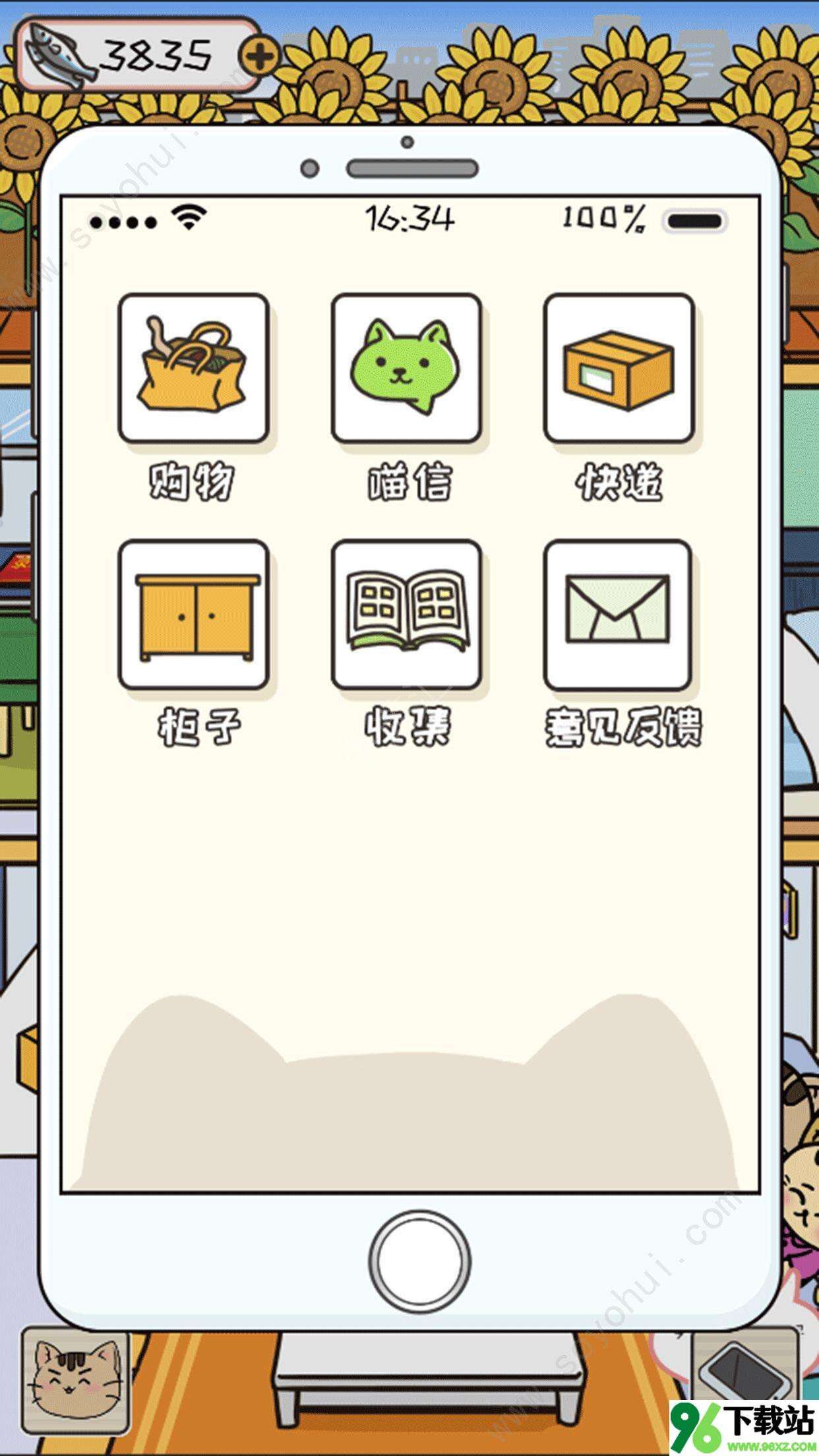Open the 购物 shopping app
The image size is (819, 1456).
click(193, 368)
